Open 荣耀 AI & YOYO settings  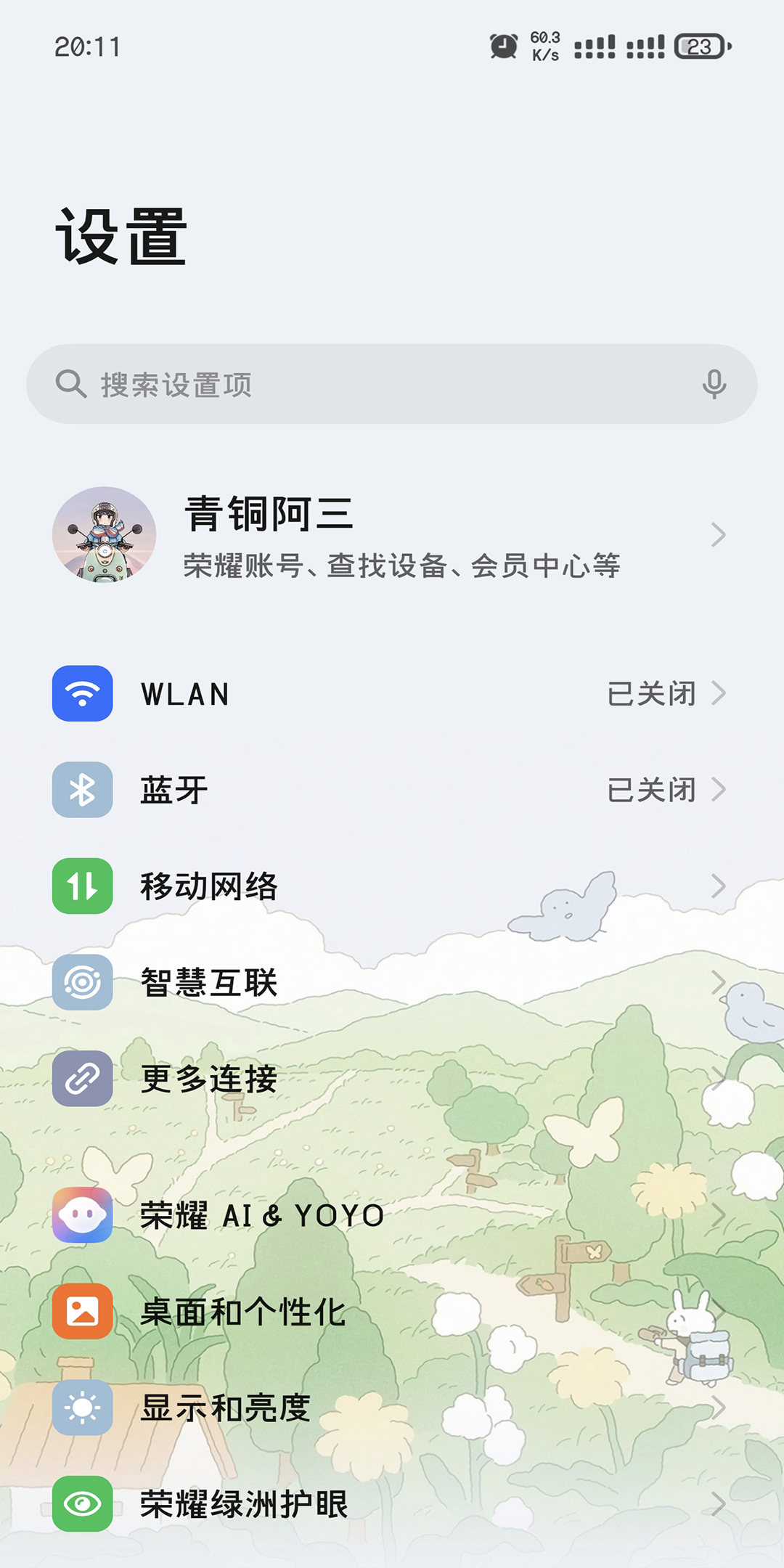(392, 1215)
